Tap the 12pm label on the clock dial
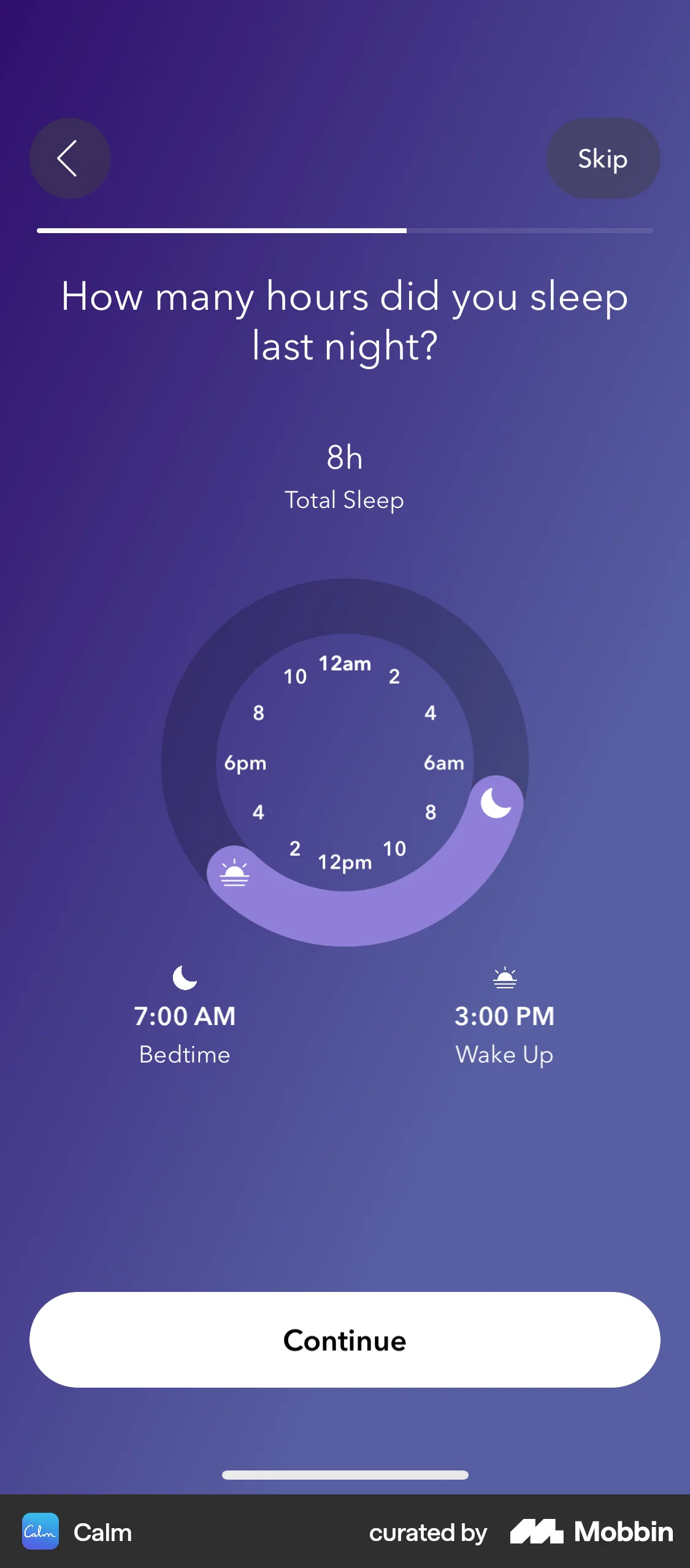 [345, 862]
